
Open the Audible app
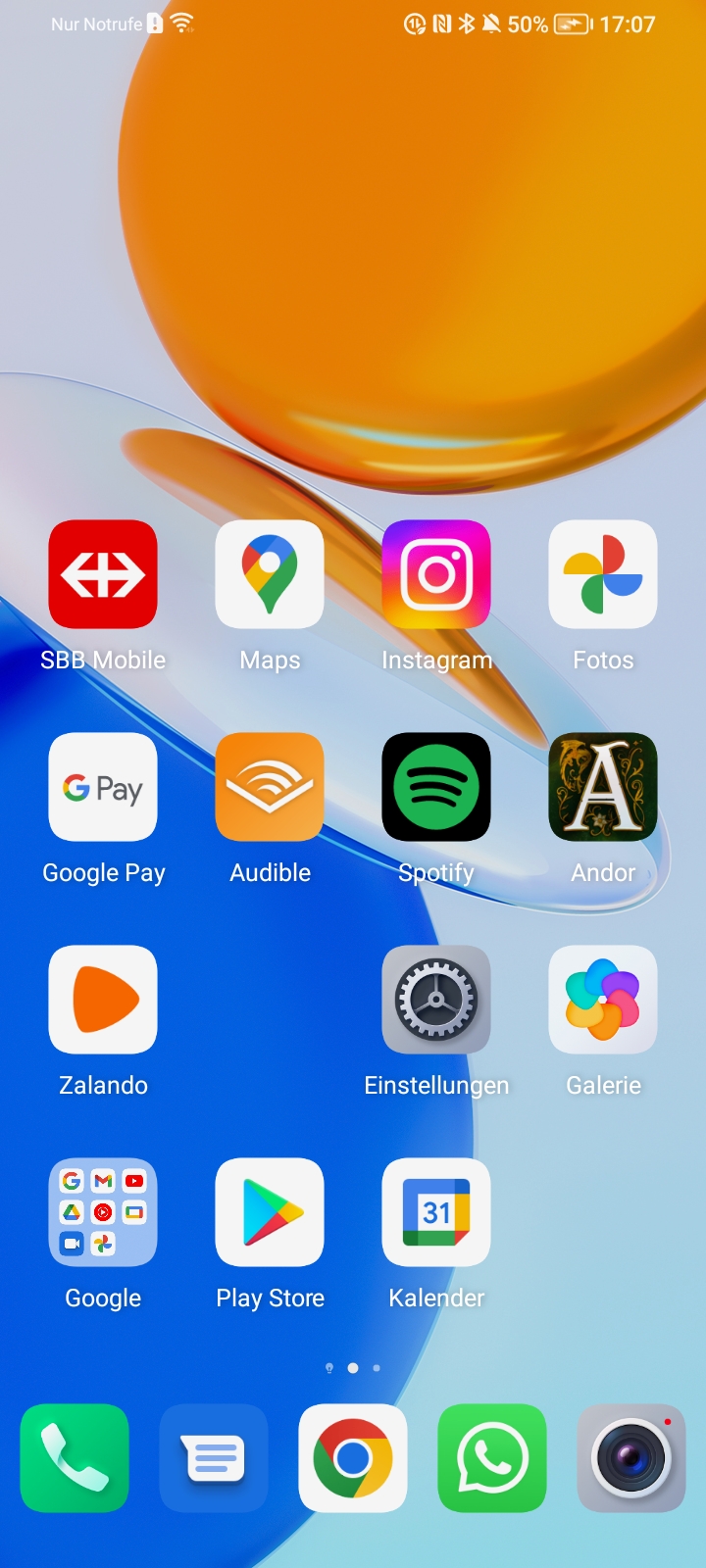click(270, 787)
